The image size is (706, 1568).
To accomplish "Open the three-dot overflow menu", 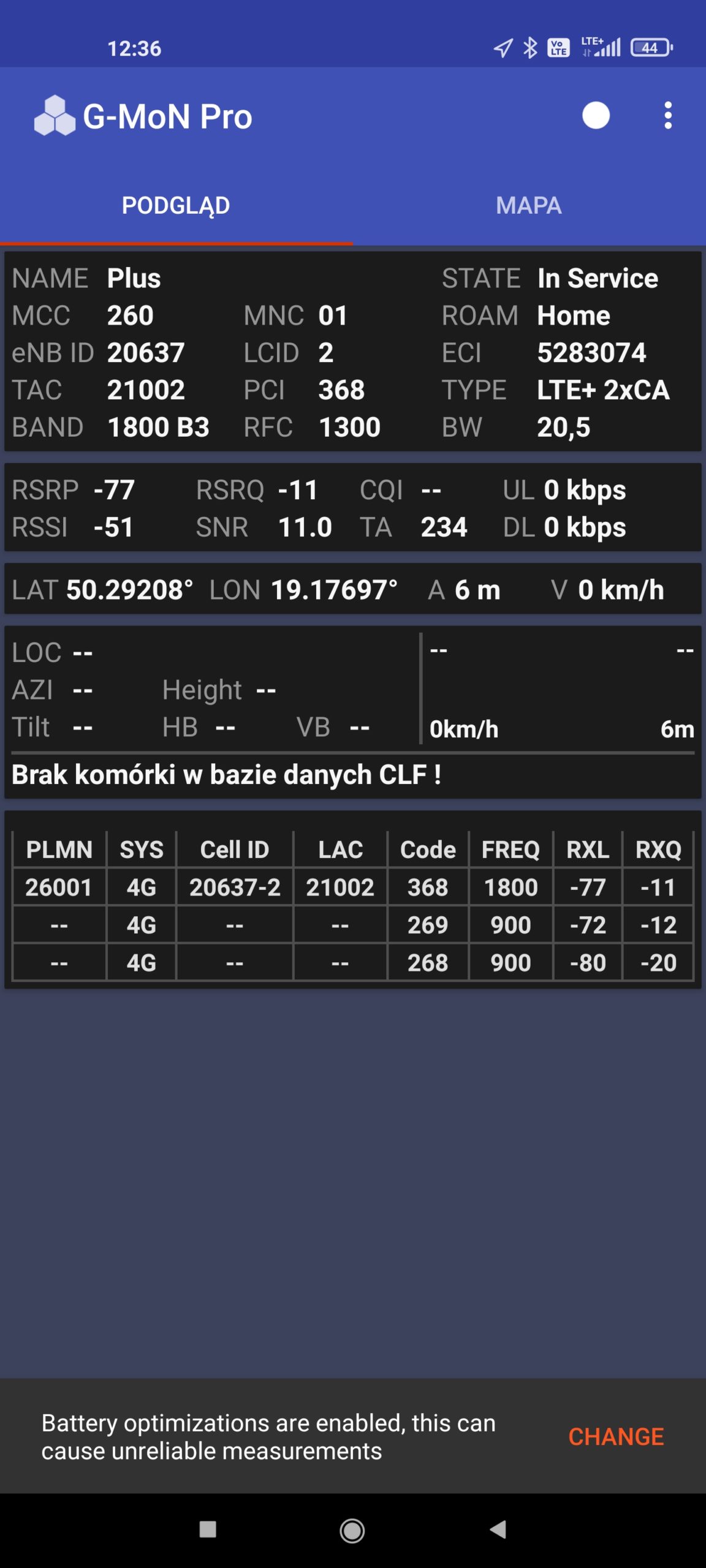I will click(668, 115).
